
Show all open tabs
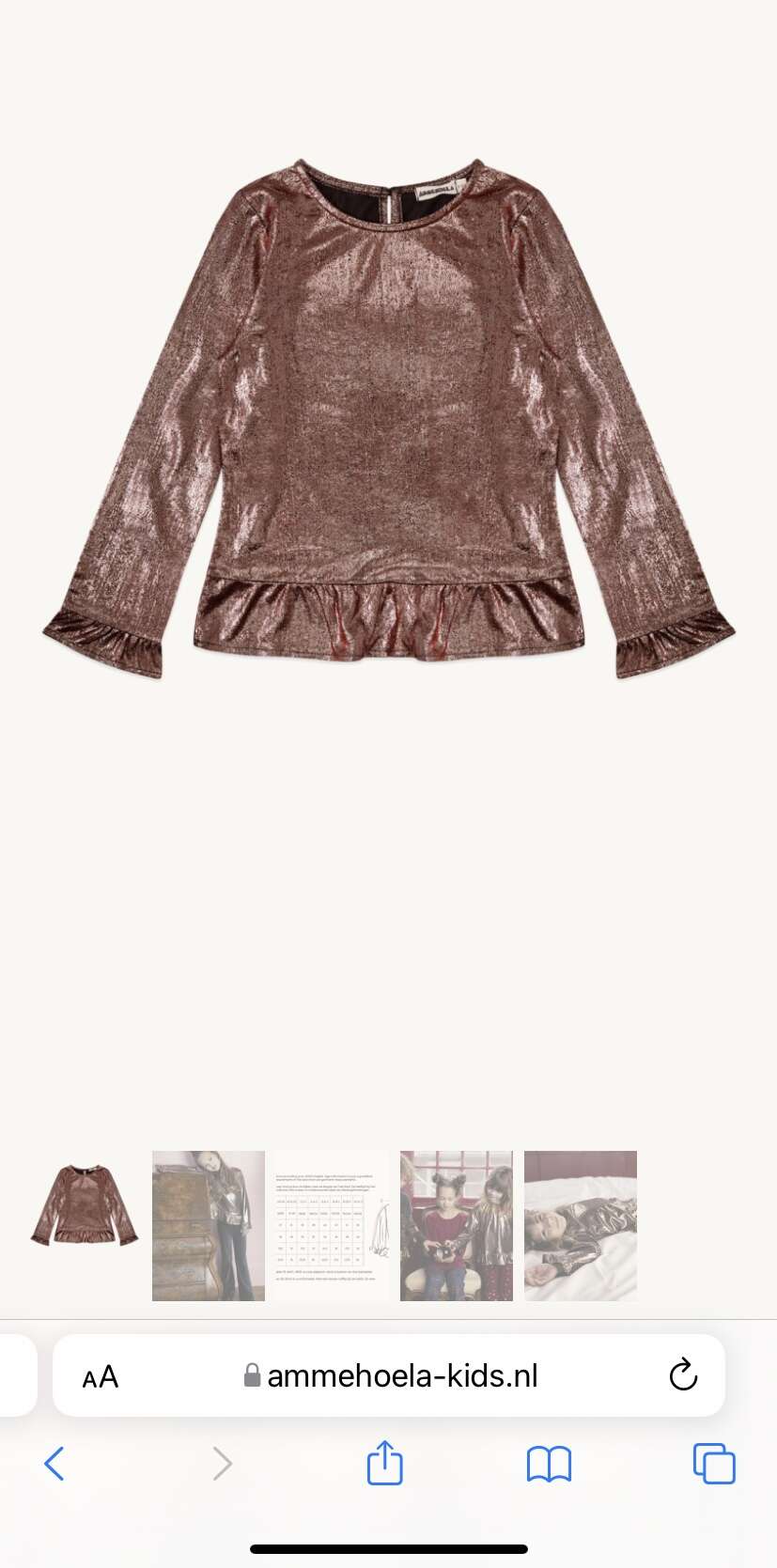pos(714,1463)
